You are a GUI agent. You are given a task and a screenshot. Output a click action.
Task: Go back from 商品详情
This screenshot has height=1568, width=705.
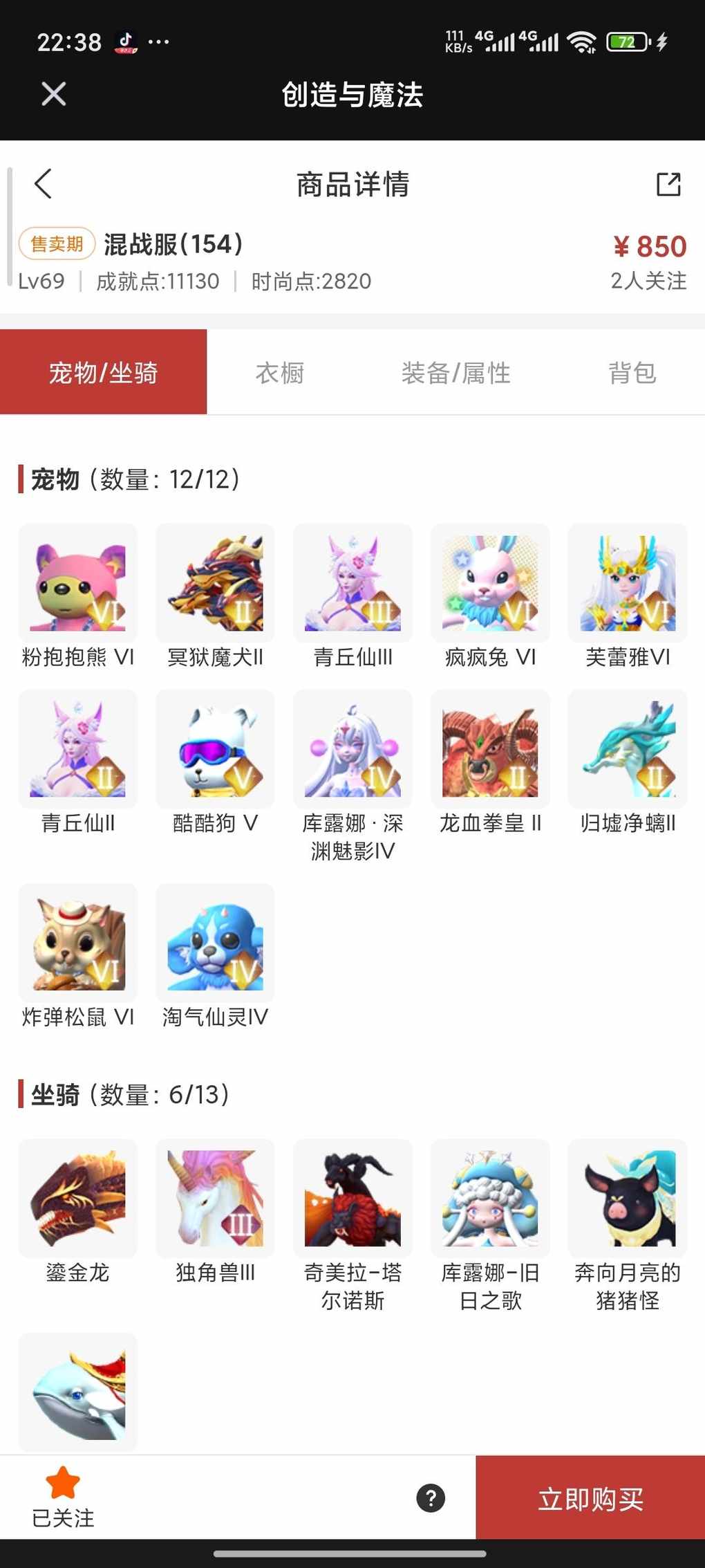pyautogui.click(x=43, y=184)
